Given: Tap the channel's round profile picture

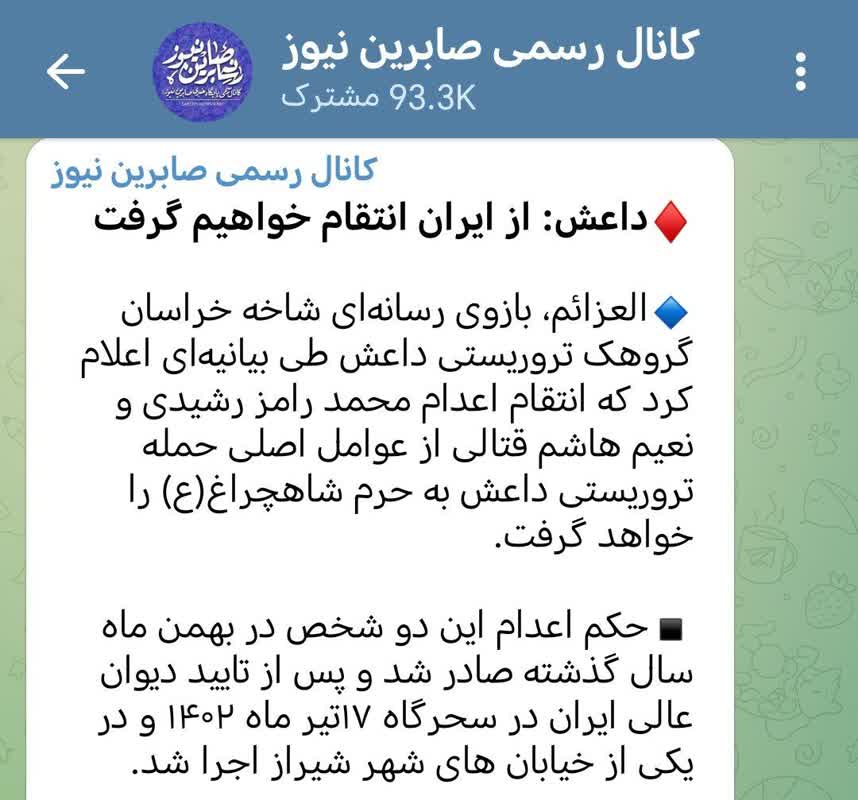Looking at the screenshot, I should point(201,71).
